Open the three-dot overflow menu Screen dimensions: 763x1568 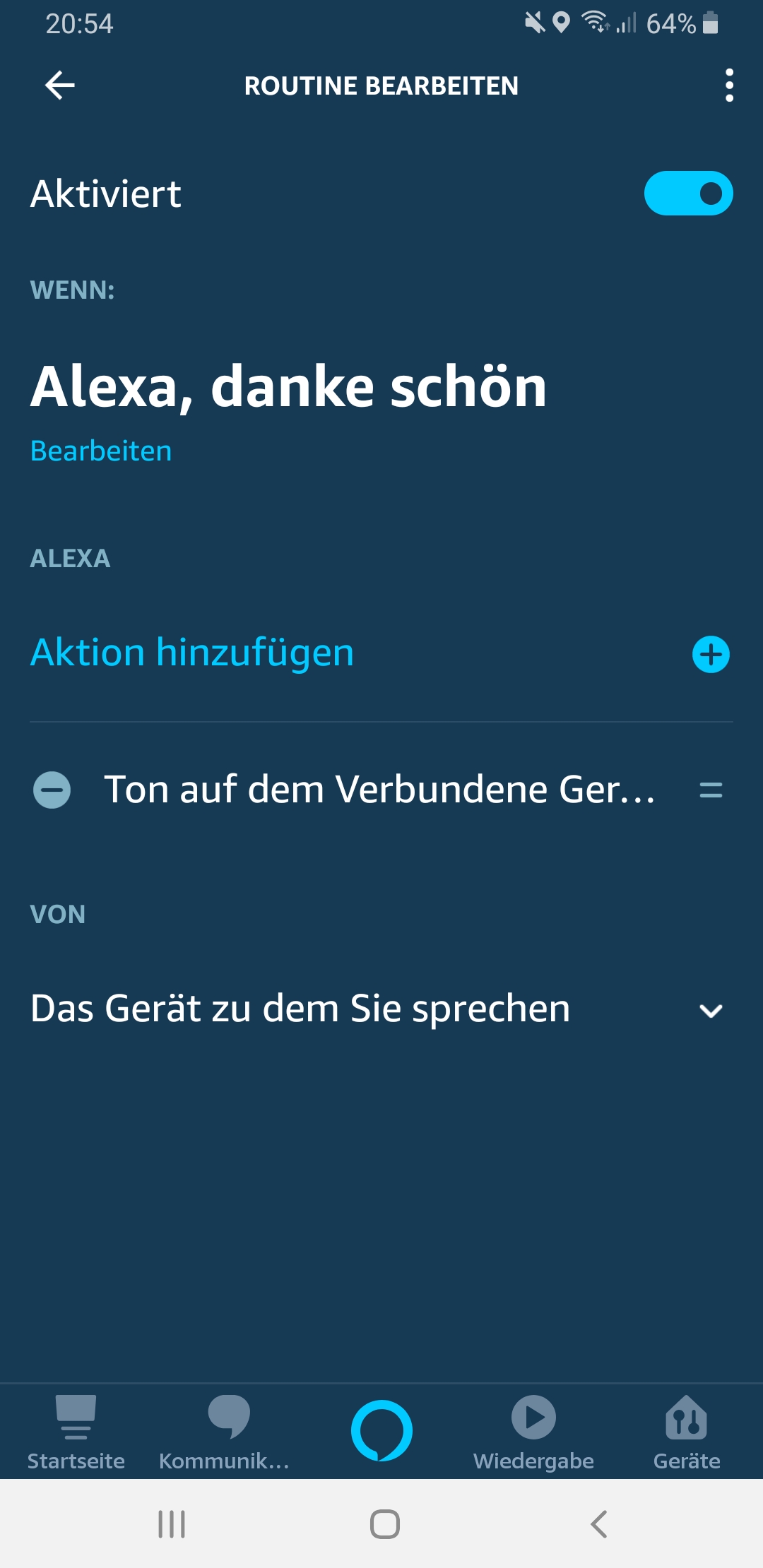click(x=729, y=85)
